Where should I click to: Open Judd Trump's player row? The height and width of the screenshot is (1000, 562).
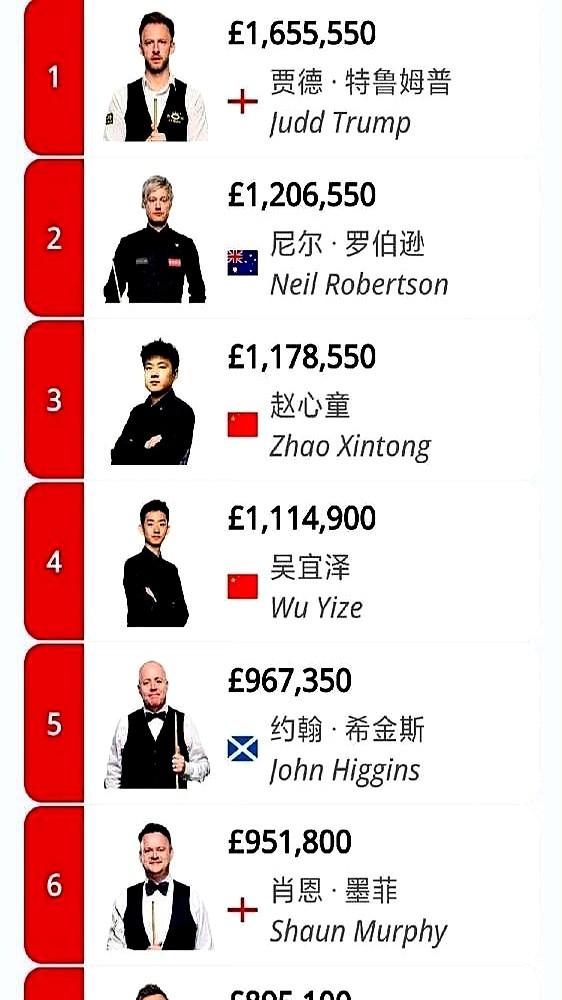pyautogui.click(x=282, y=77)
